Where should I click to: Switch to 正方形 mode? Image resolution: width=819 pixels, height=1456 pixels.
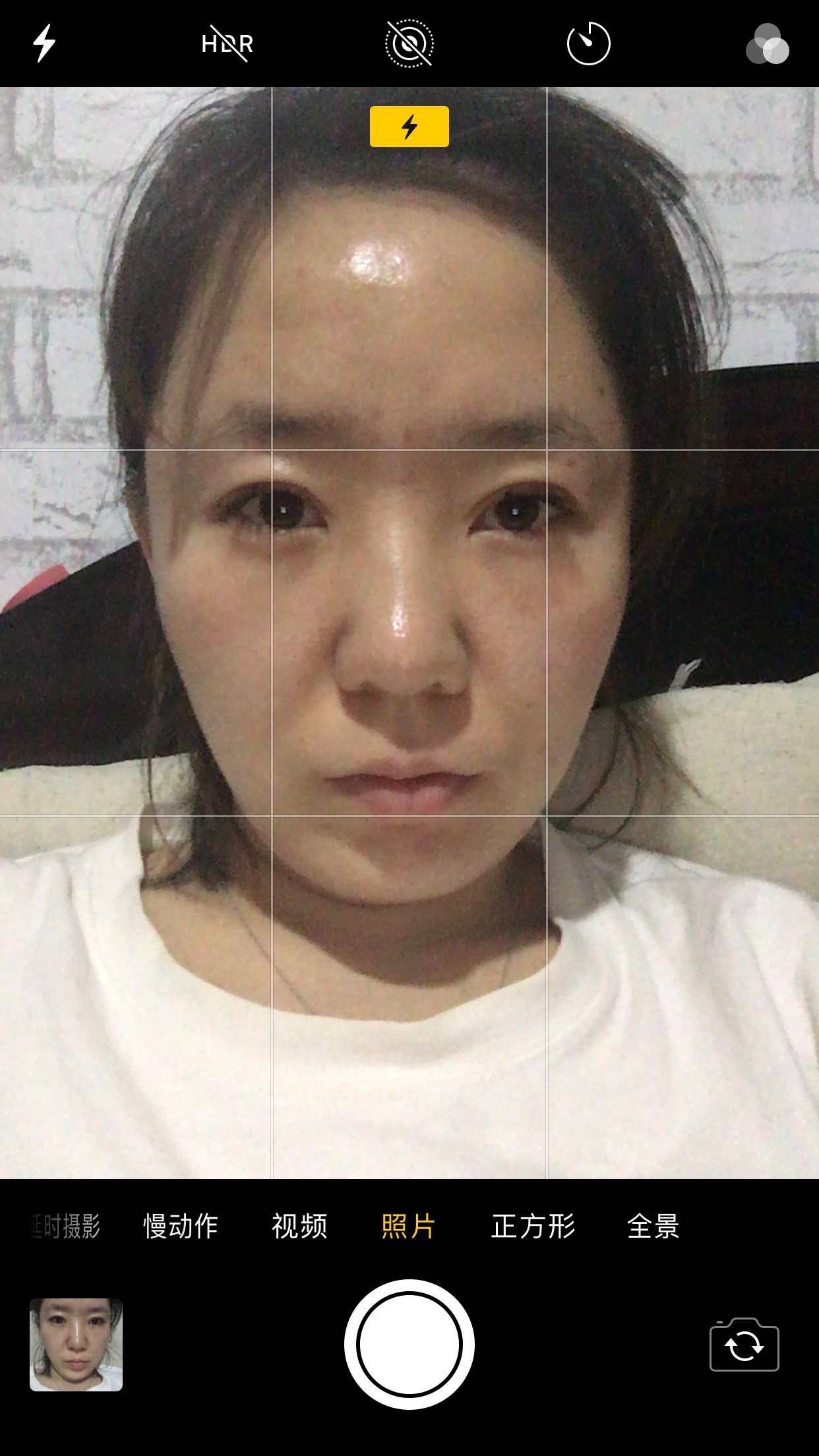(533, 1227)
